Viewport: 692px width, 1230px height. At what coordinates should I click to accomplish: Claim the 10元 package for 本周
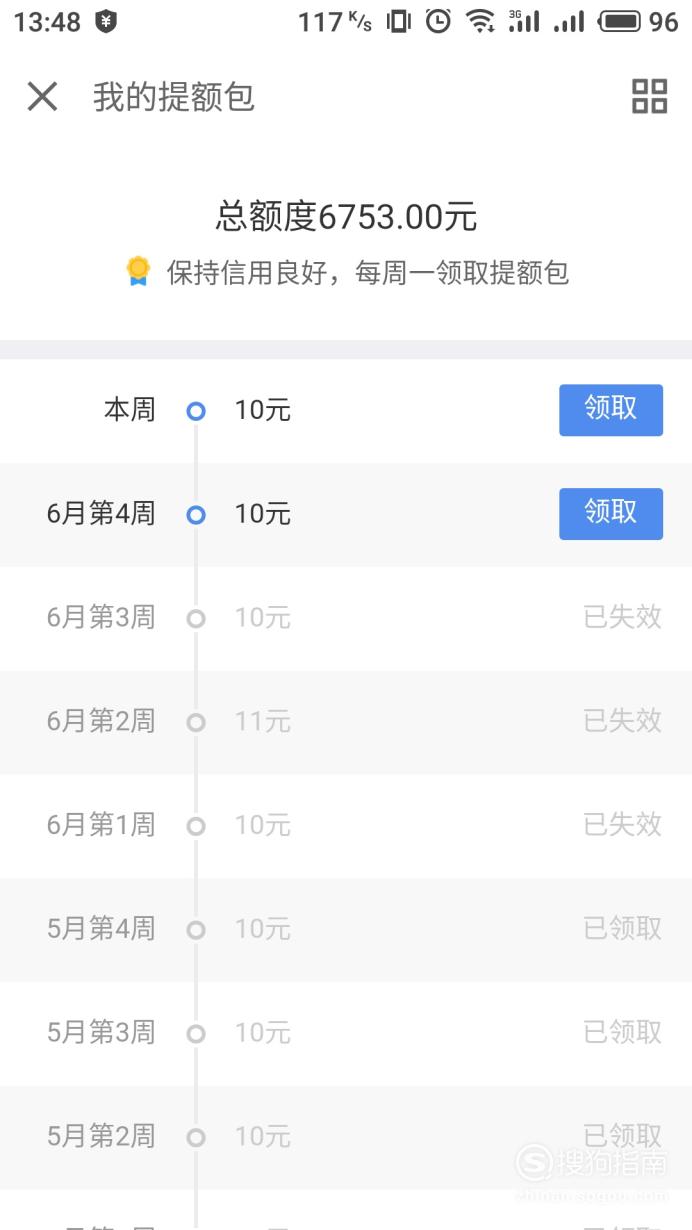610,410
